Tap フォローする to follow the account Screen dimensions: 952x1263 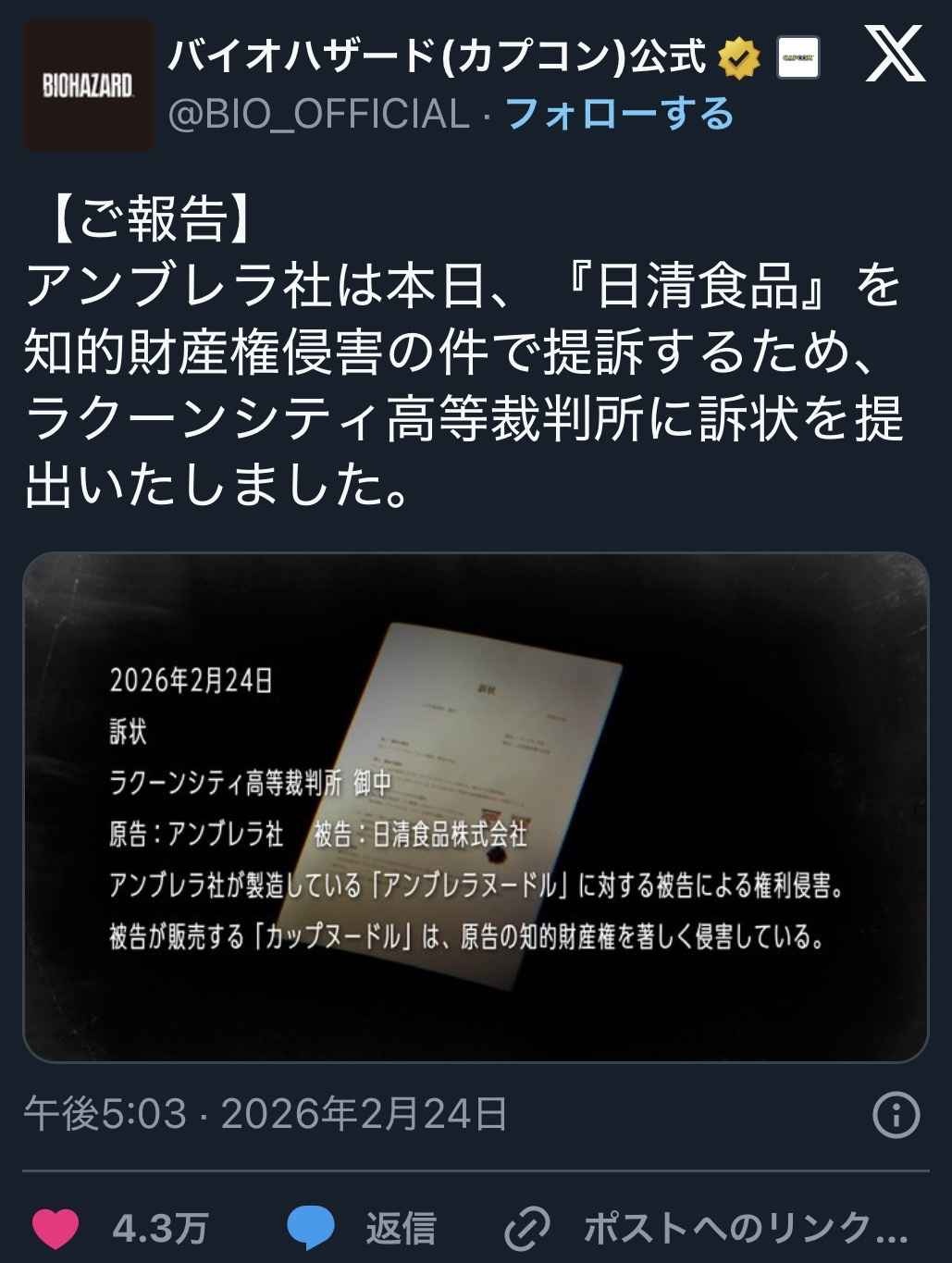620,115
